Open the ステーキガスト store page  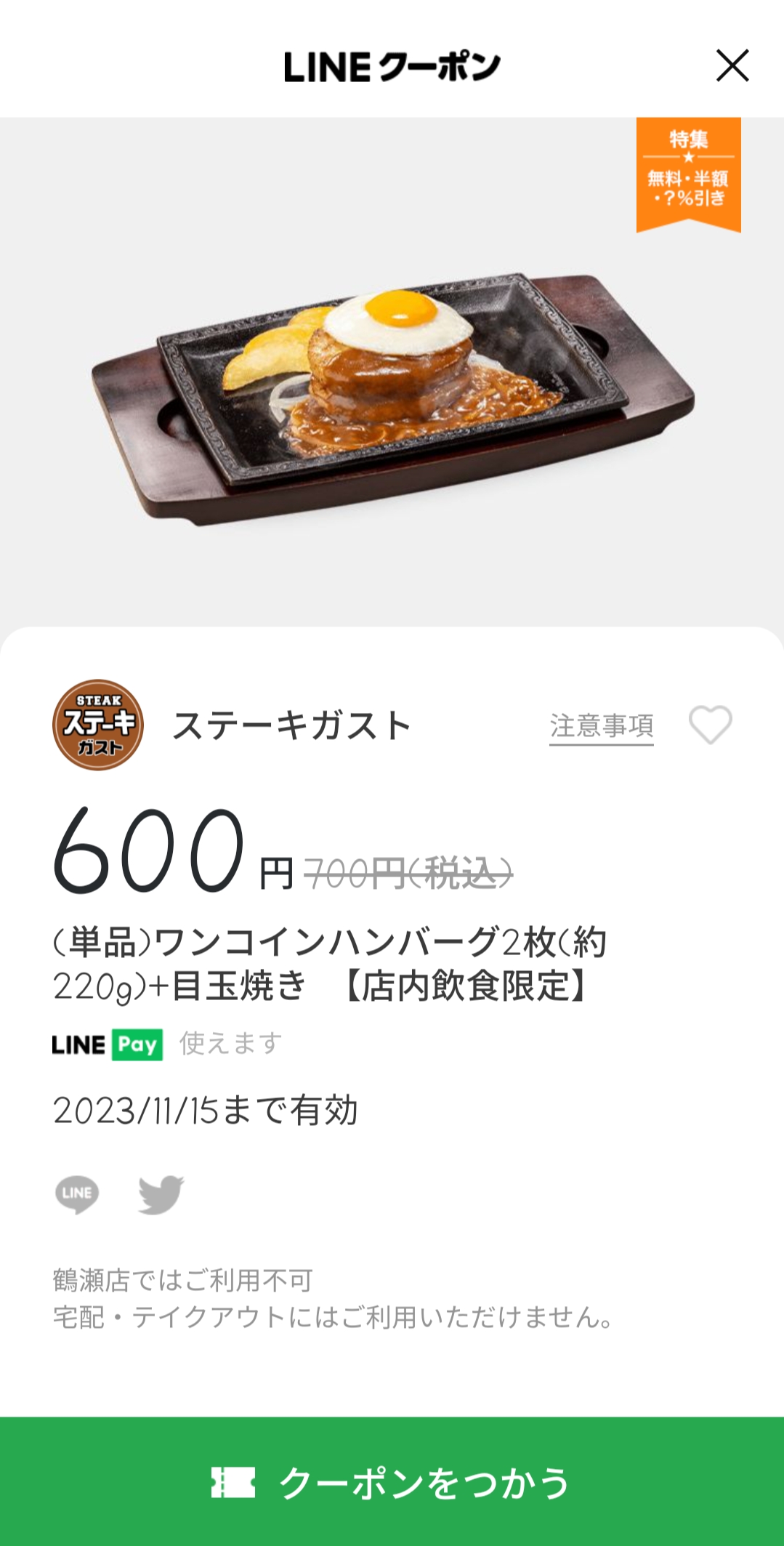291,725
